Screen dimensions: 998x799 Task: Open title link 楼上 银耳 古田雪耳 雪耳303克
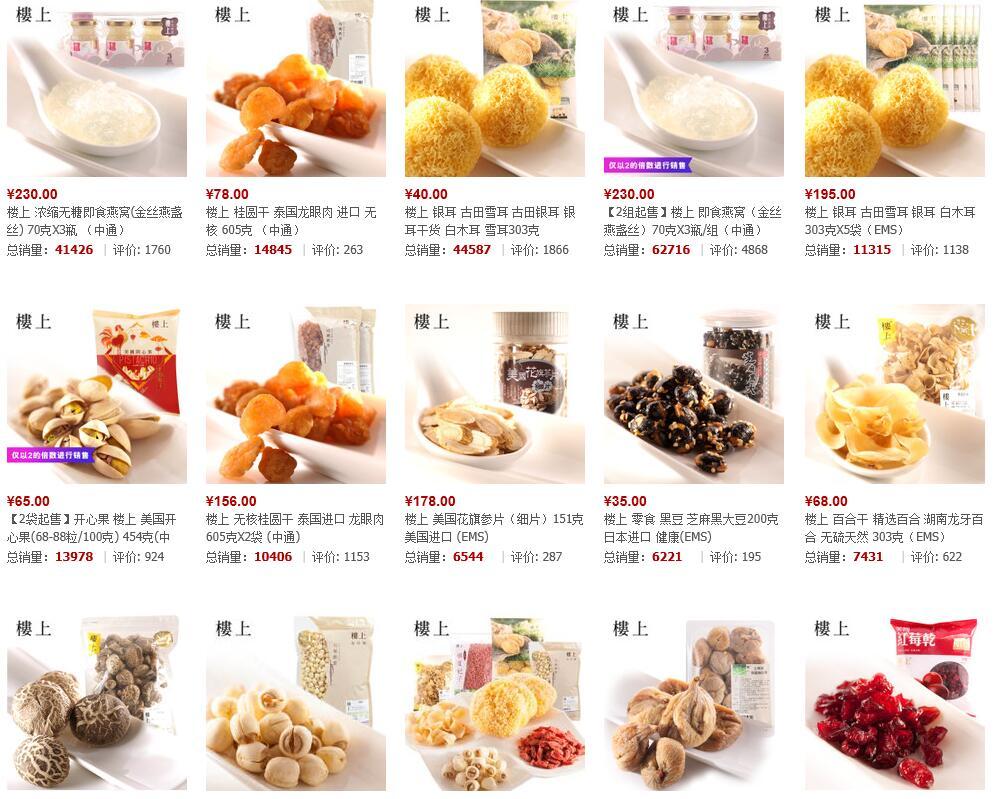(490, 221)
